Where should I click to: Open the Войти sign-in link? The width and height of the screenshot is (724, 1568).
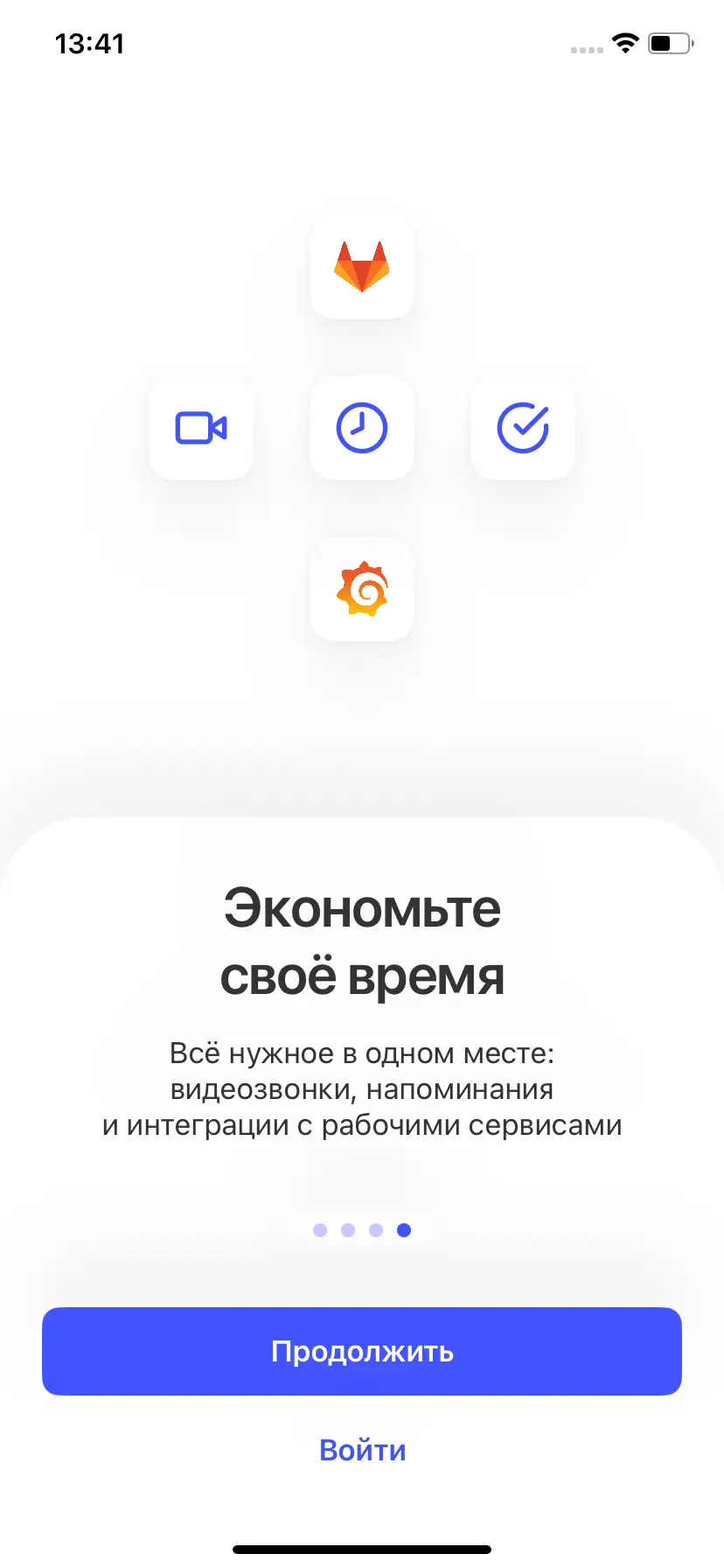pos(362,1450)
